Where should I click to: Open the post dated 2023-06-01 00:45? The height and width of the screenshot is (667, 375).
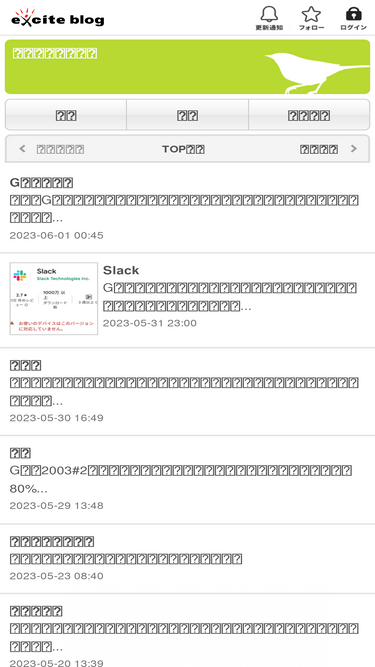[x=188, y=208]
